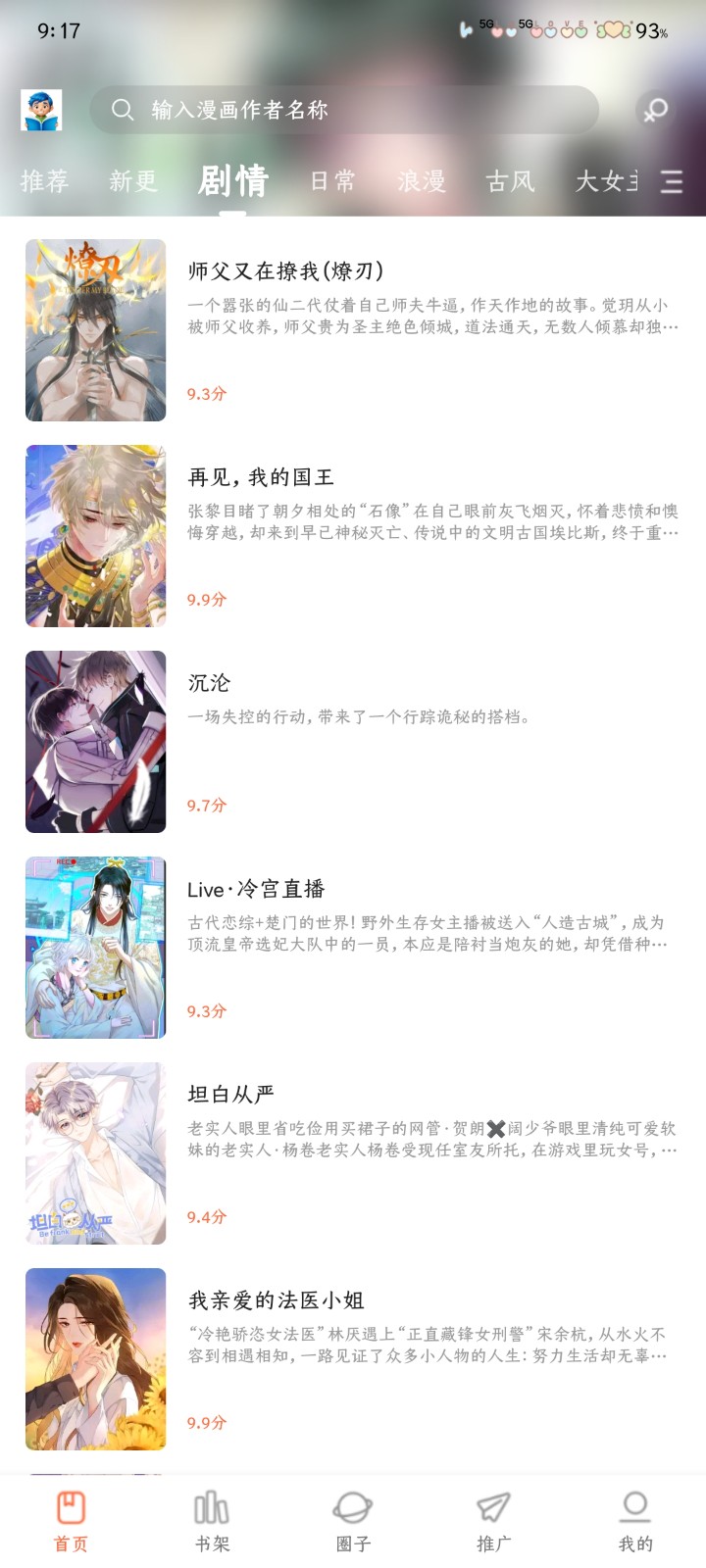Image resolution: width=706 pixels, height=1568 pixels.
Task: Tap the 沉沦 cover thumbnail
Action: point(95,741)
